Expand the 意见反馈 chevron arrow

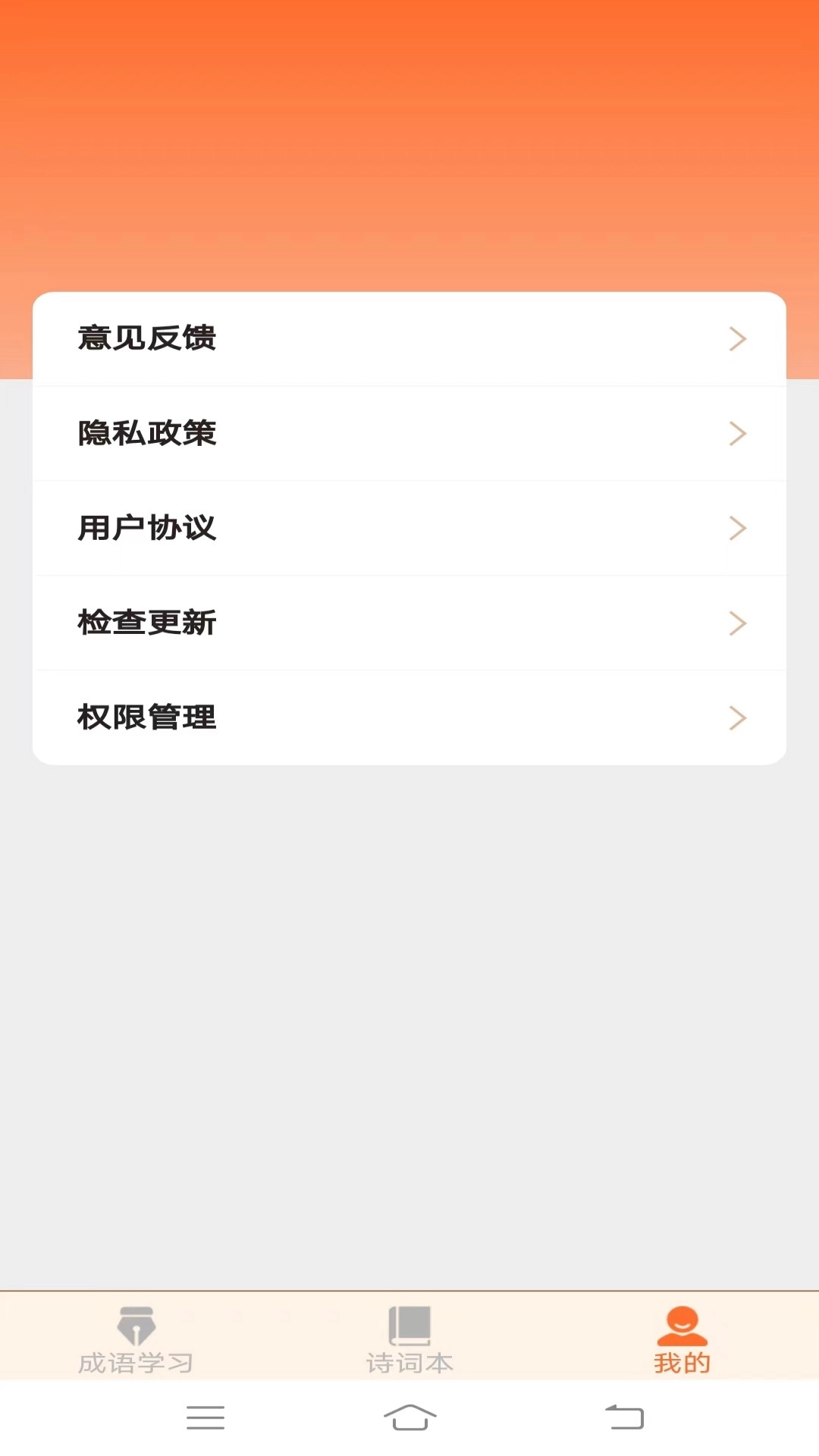point(736,339)
